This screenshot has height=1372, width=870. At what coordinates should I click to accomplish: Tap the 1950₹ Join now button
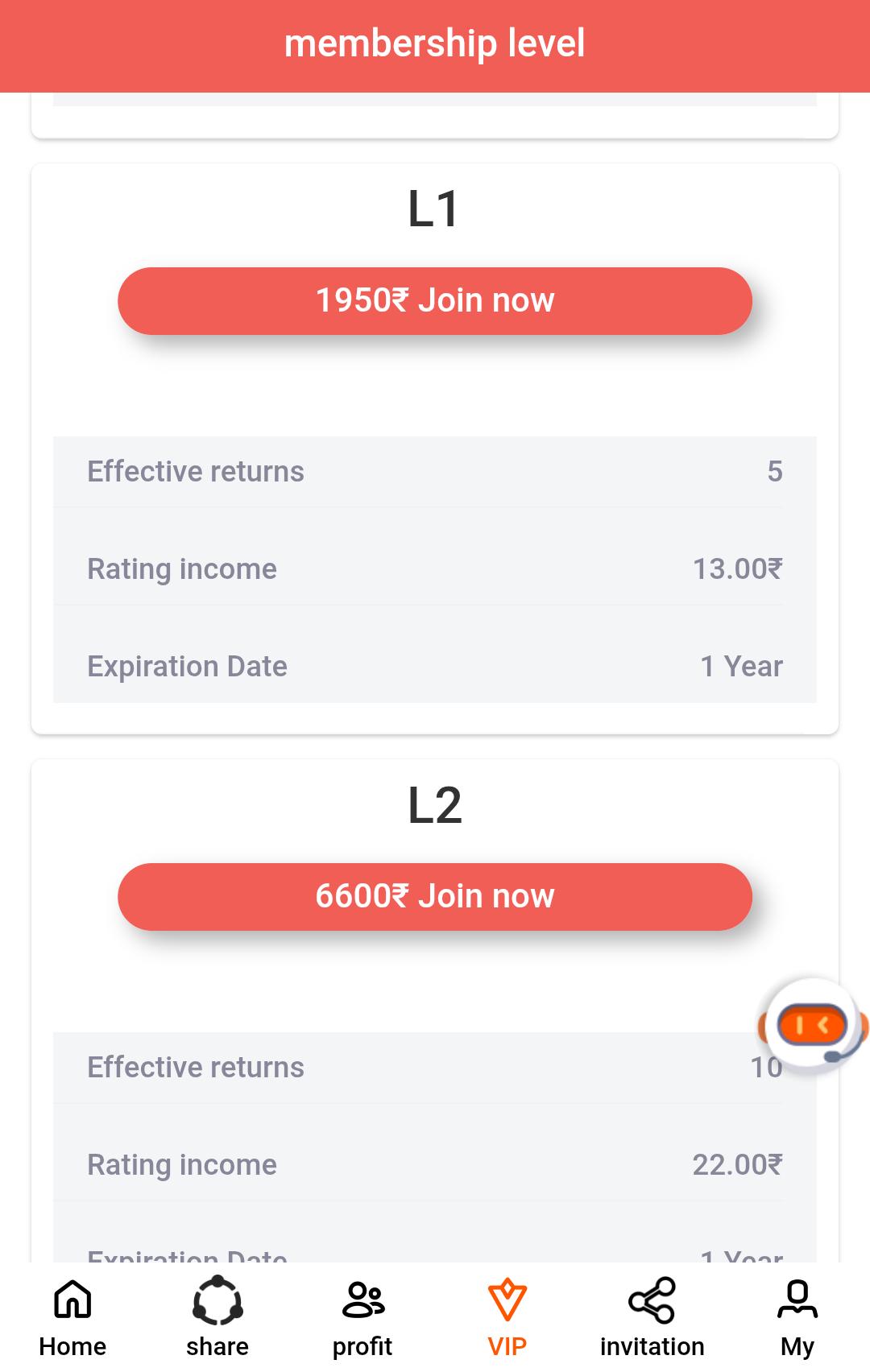[435, 300]
